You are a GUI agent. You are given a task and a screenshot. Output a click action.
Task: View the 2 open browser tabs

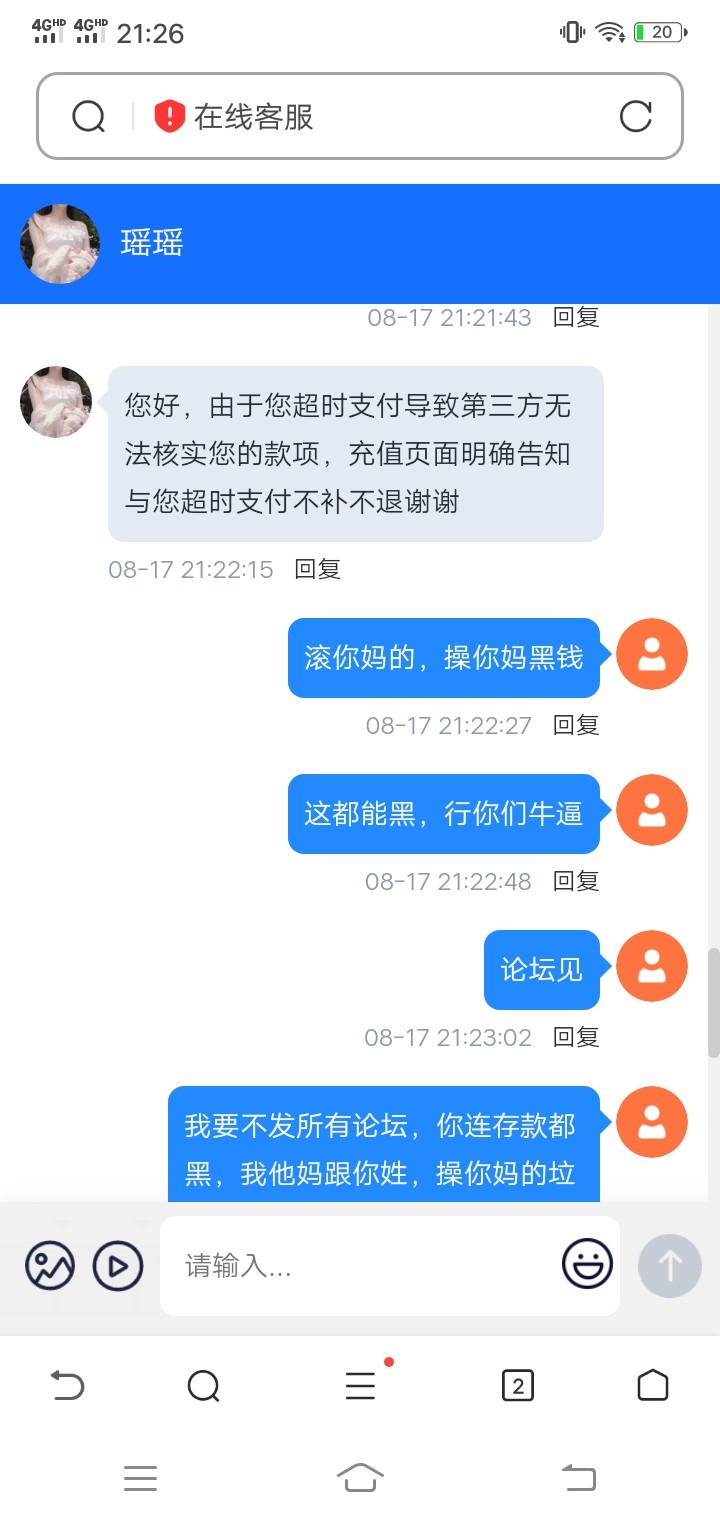point(517,1386)
